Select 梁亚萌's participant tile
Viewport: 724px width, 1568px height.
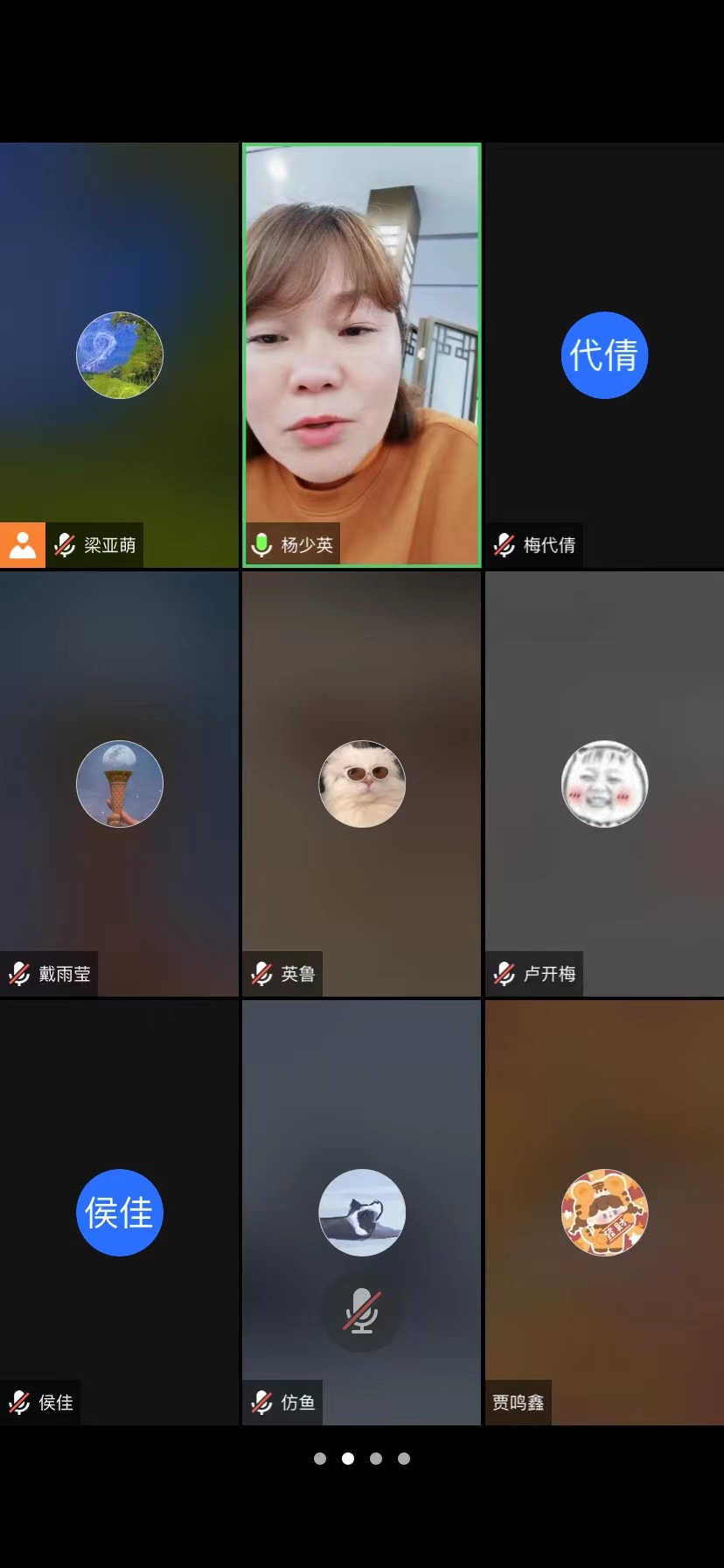pos(119,354)
